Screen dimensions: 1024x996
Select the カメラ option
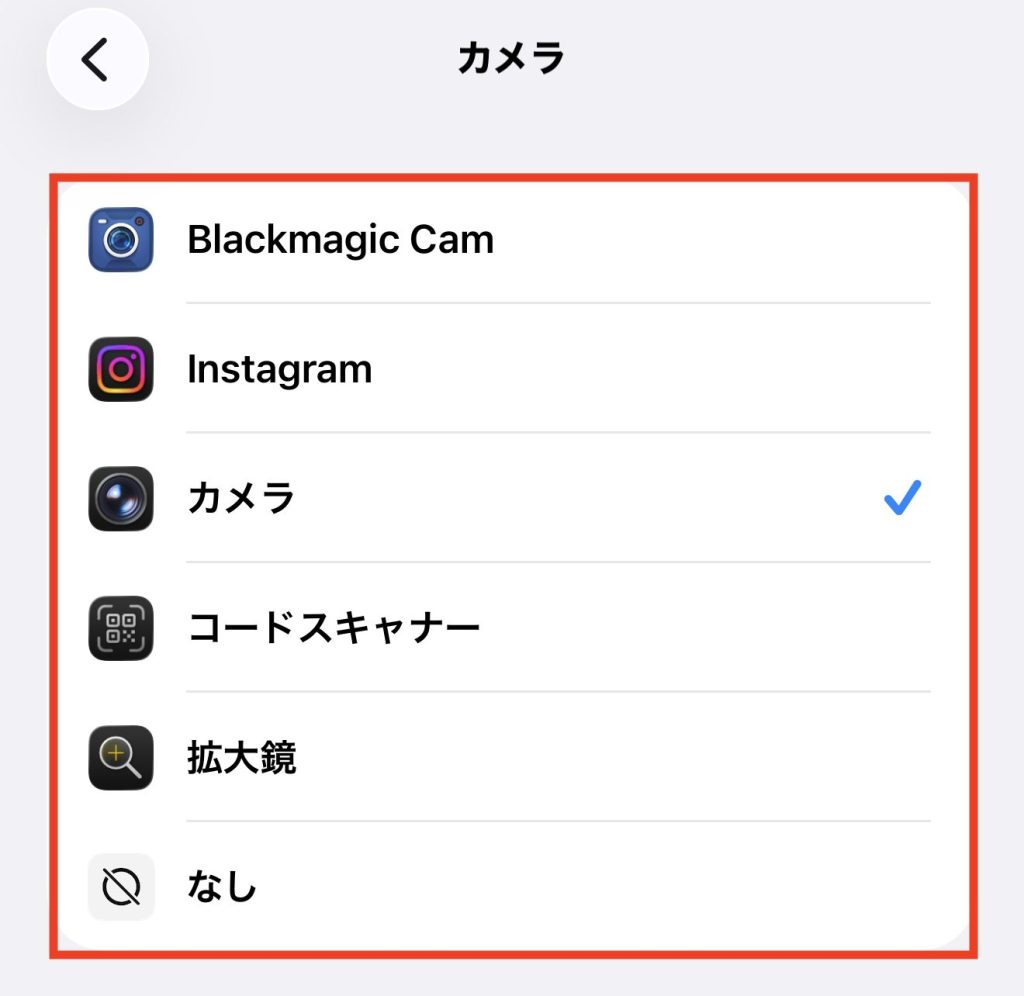[242, 498]
